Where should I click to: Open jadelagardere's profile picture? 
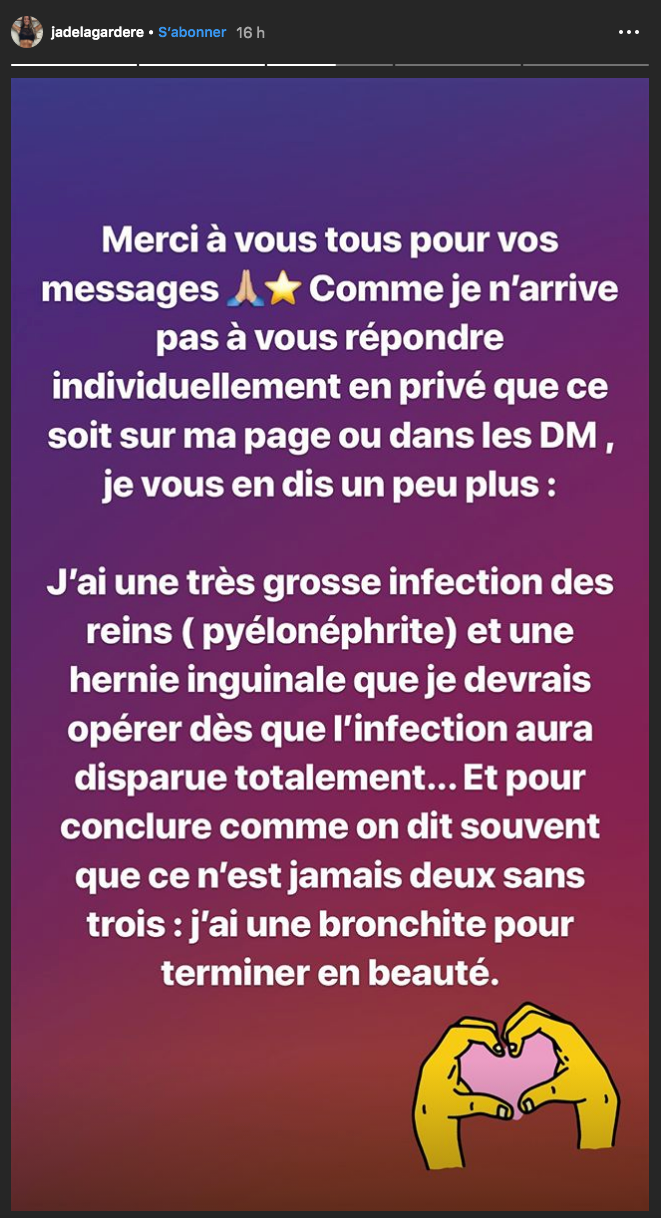pyautogui.click(x=27, y=32)
